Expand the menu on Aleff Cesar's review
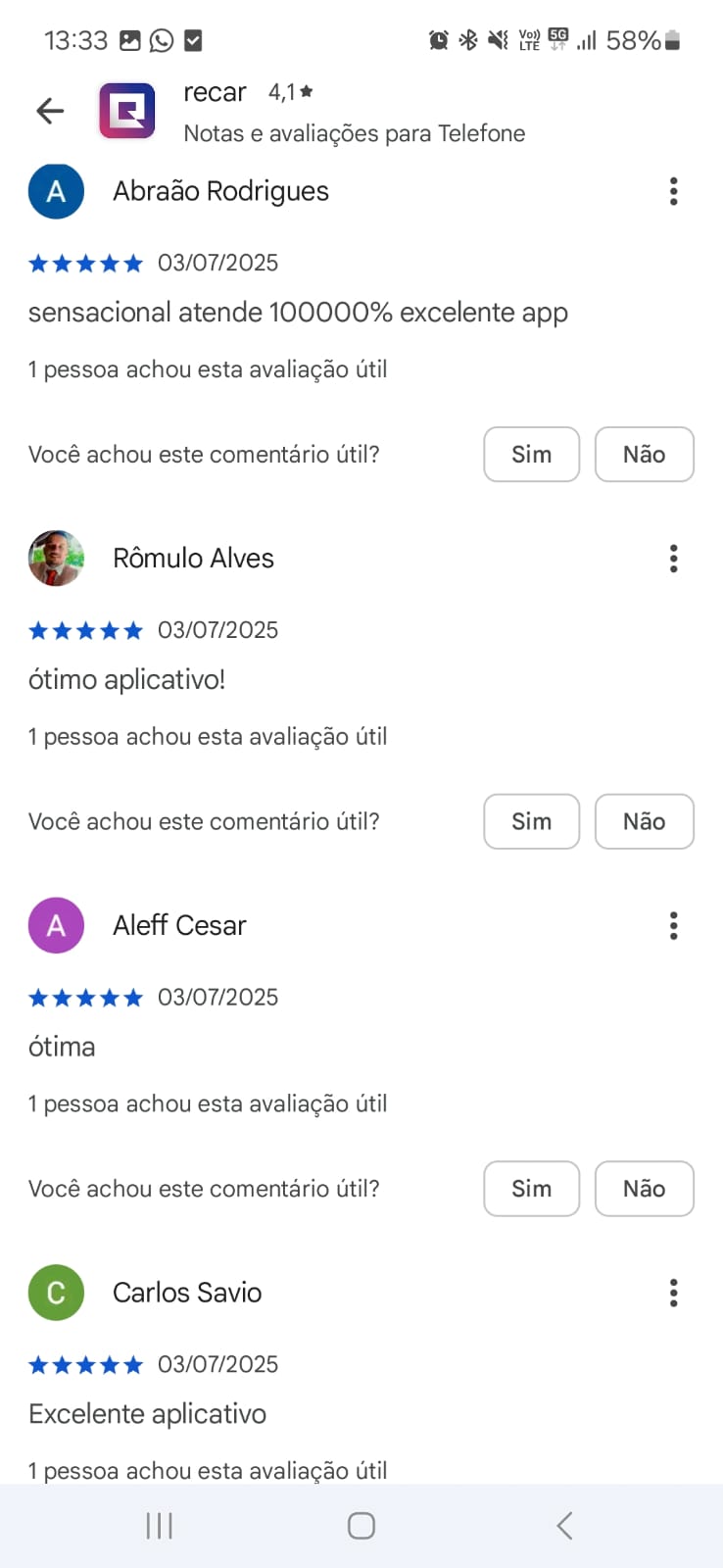Image resolution: width=723 pixels, height=1568 pixels. click(x=674, y=925)
